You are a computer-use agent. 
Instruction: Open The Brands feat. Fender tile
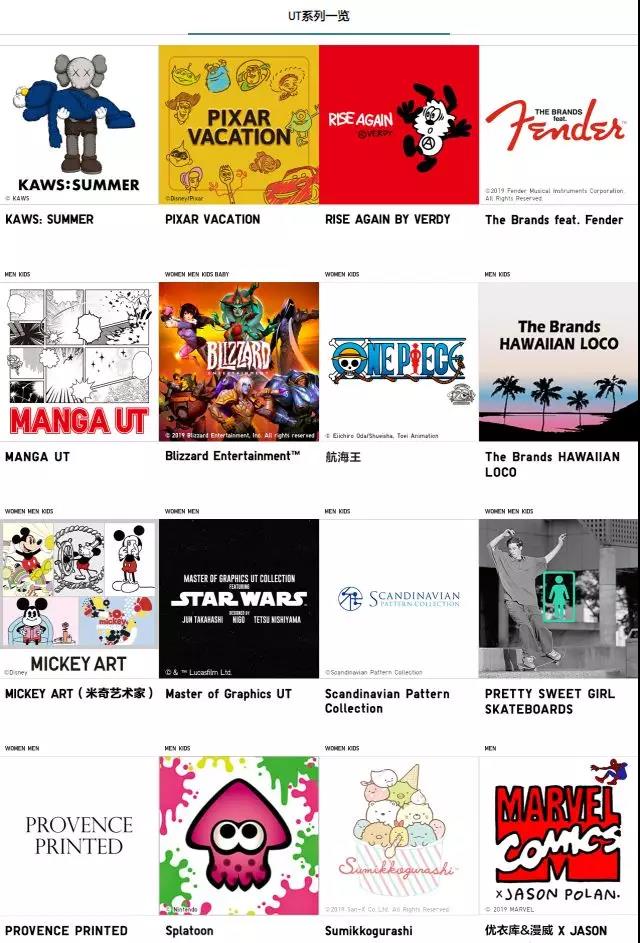point(559,125)
